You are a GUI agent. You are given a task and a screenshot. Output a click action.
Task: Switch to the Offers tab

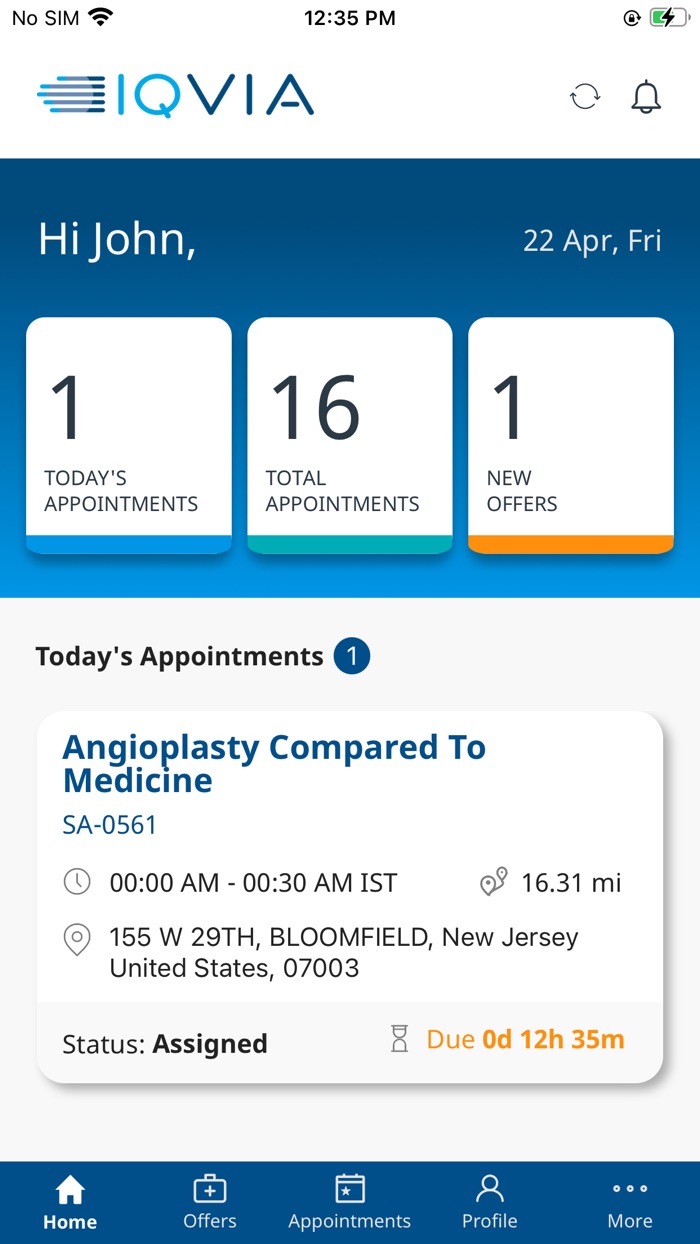pos(210,1203)
